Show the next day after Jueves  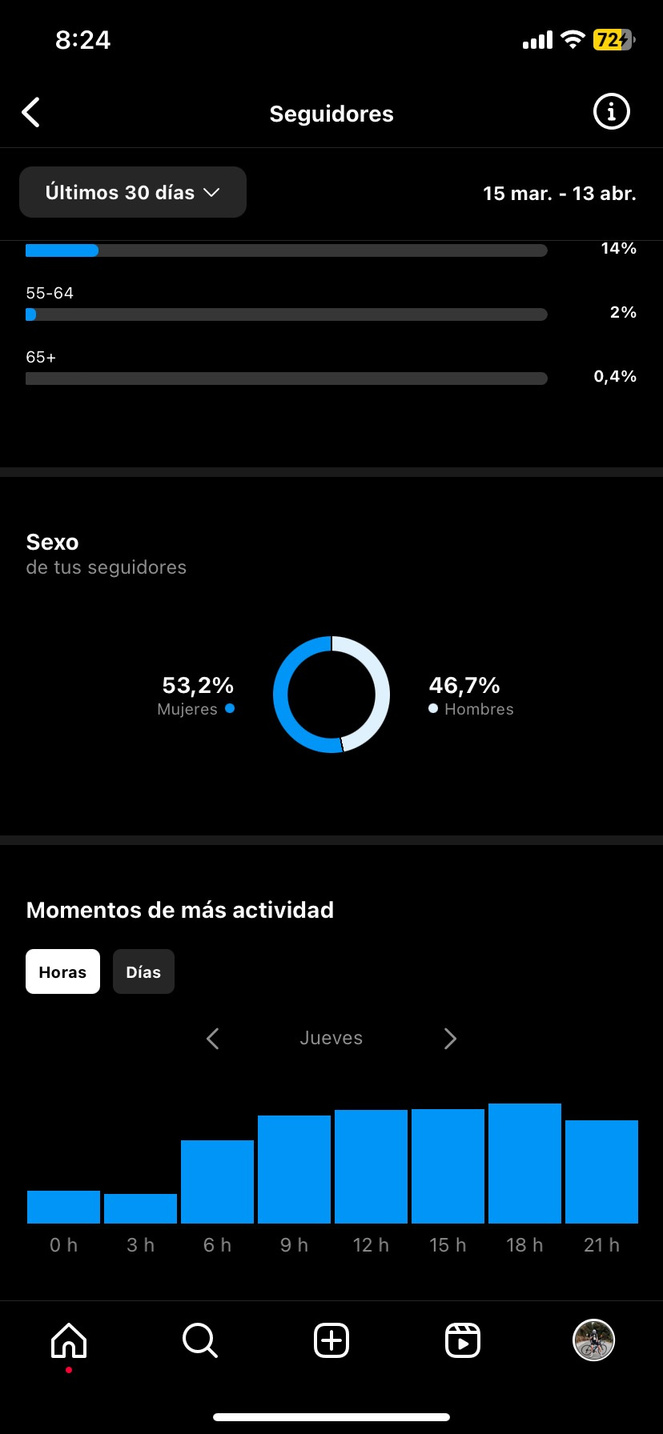click(x=450, y=1039)
